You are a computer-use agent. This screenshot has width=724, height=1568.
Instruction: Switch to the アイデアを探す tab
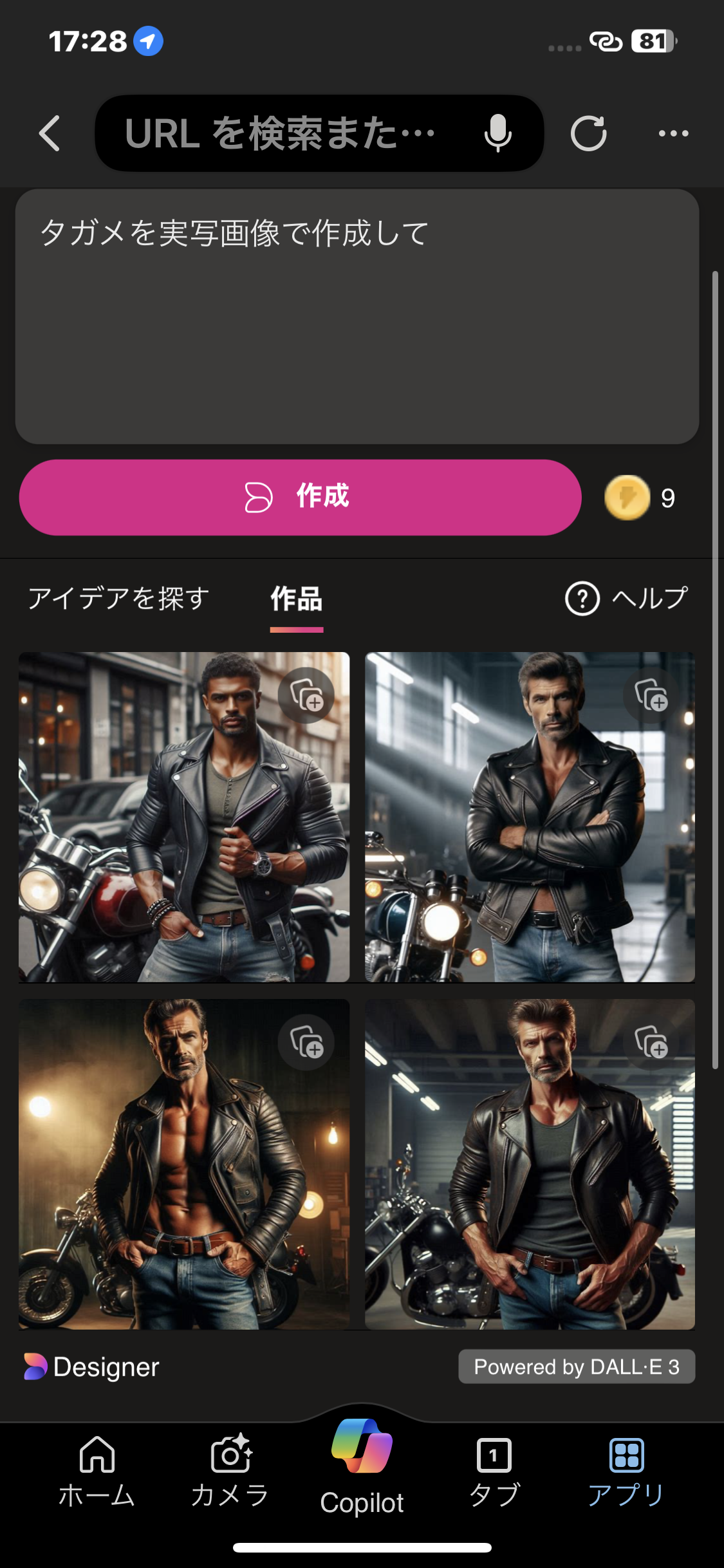point(118,599)
